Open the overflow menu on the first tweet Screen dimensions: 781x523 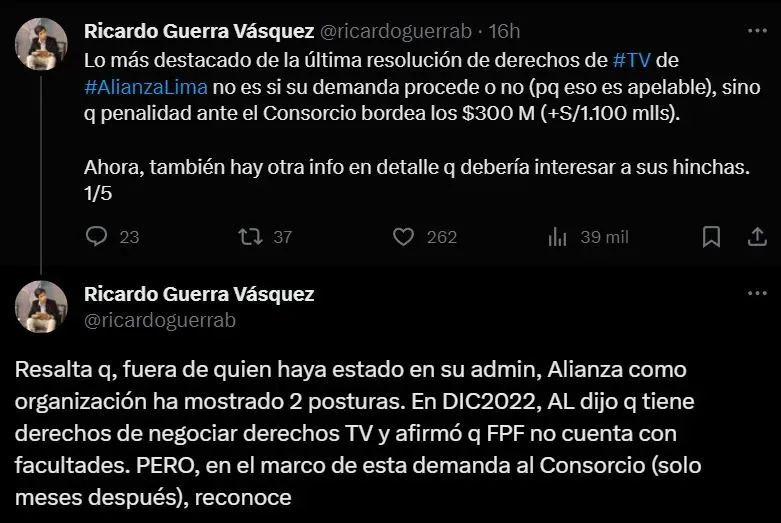(756, 32)
